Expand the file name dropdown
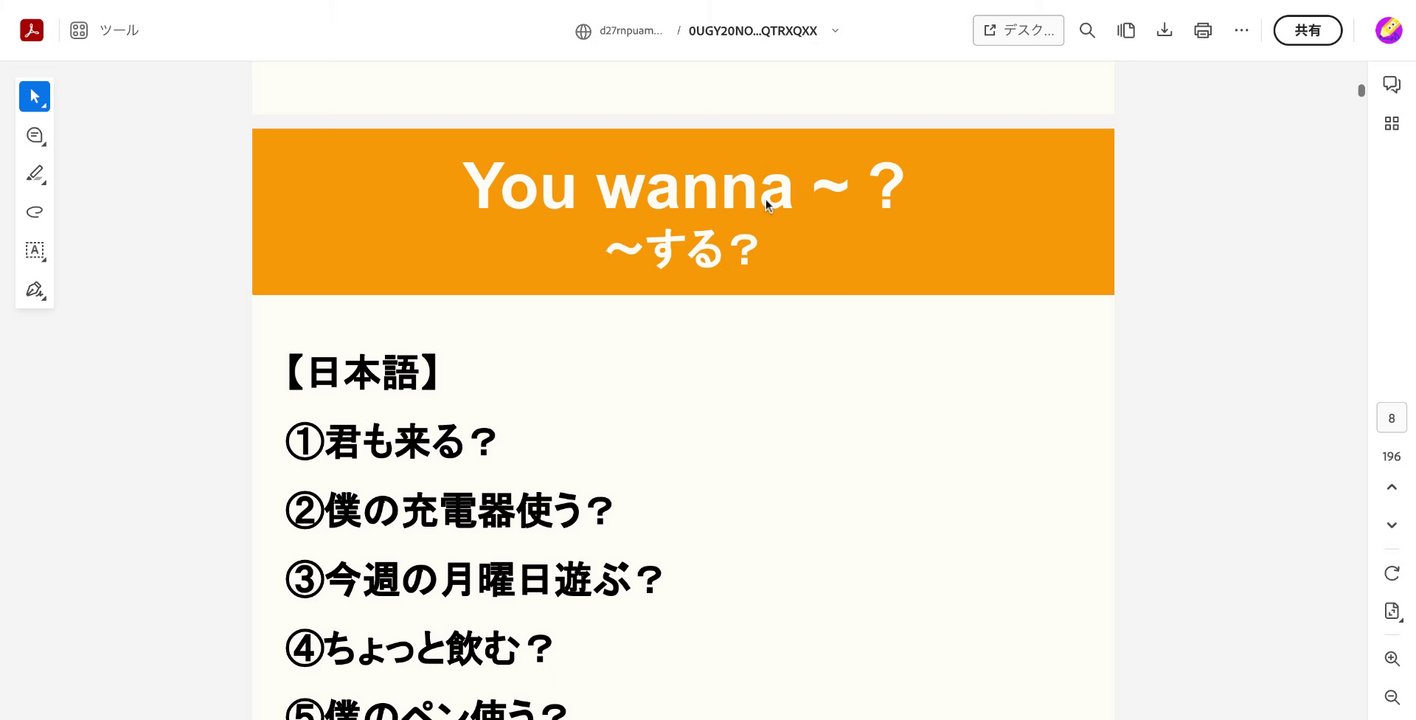The height and width of the screenshot is (720, 1416). pyautogui.click(x=835, y=30)
